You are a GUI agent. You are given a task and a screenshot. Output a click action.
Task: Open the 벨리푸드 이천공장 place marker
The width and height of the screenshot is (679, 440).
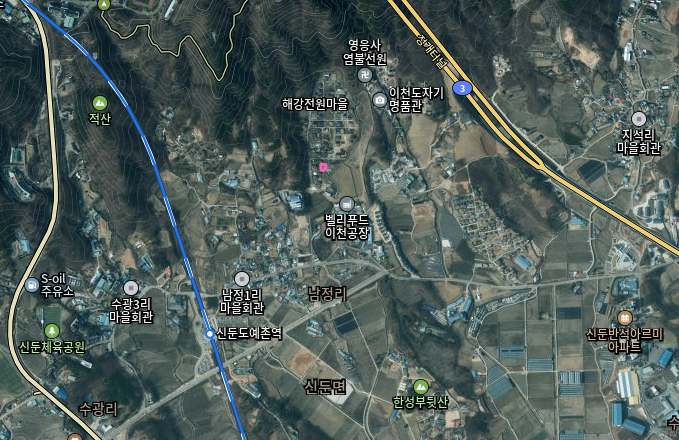pyautogui.click(x=347, y=202)
